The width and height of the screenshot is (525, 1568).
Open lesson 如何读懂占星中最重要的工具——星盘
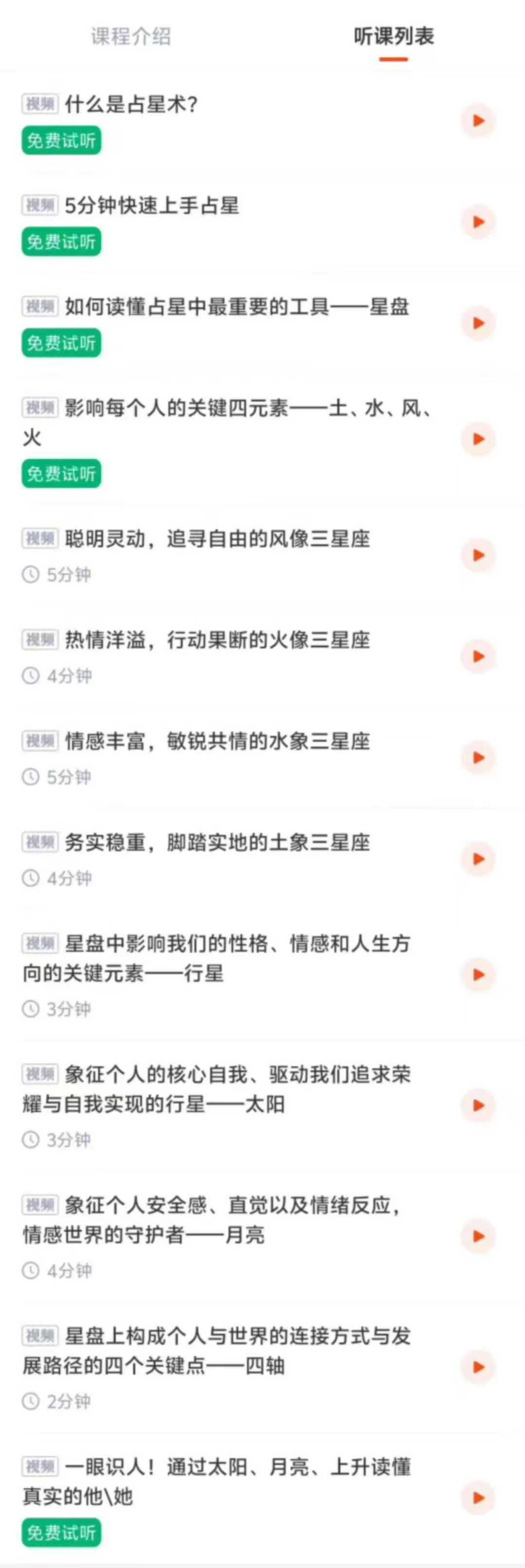click(236, 306)
